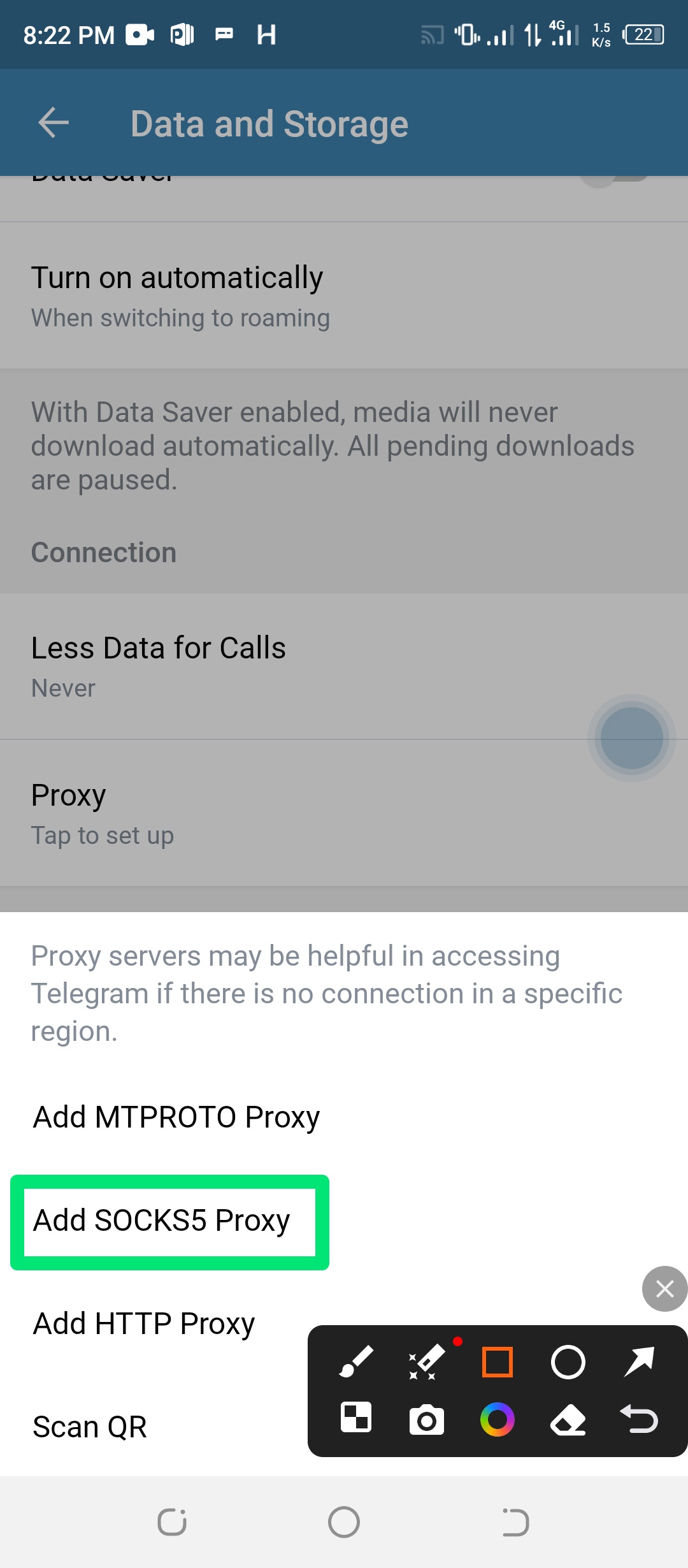Undo the last annotation

tap(639, 1419)
